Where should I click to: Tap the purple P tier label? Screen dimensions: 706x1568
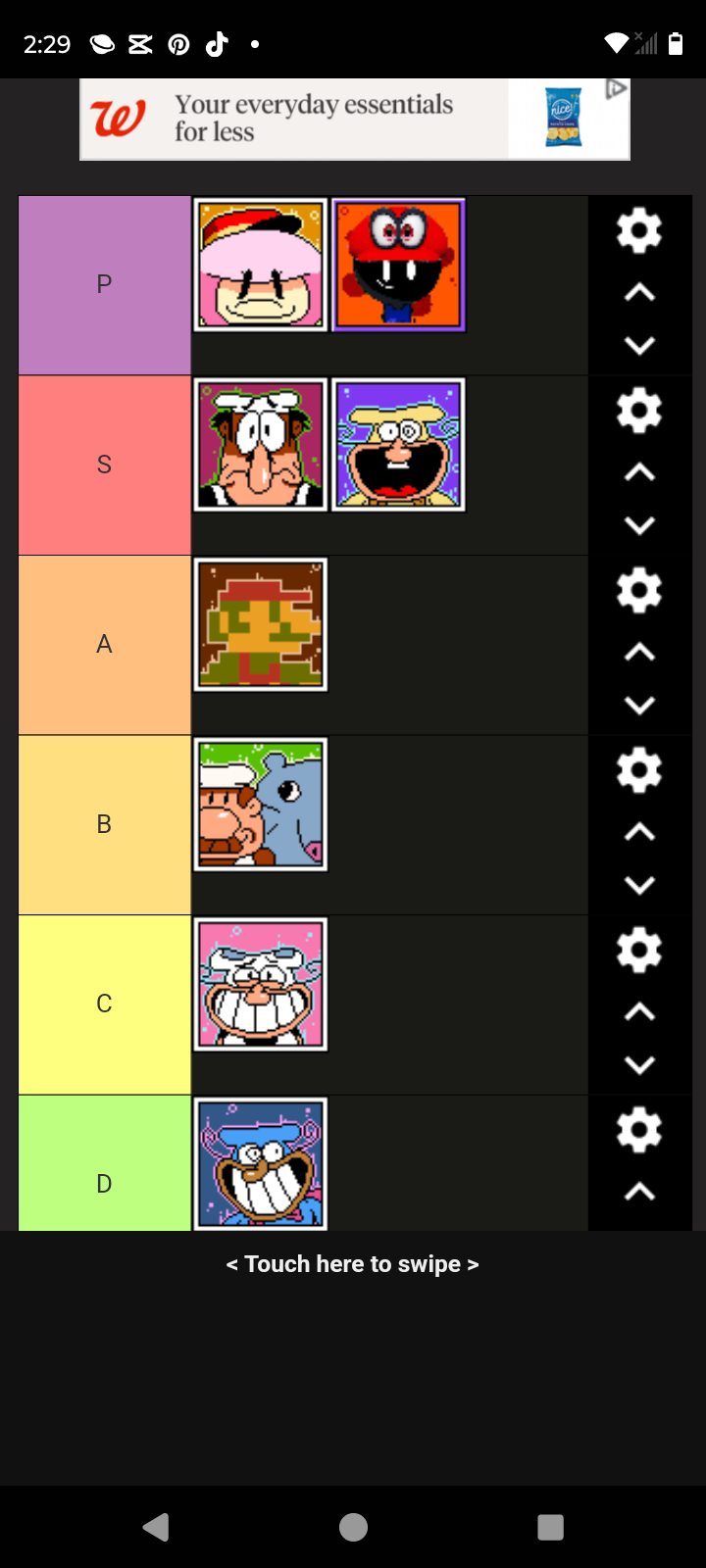104,284
